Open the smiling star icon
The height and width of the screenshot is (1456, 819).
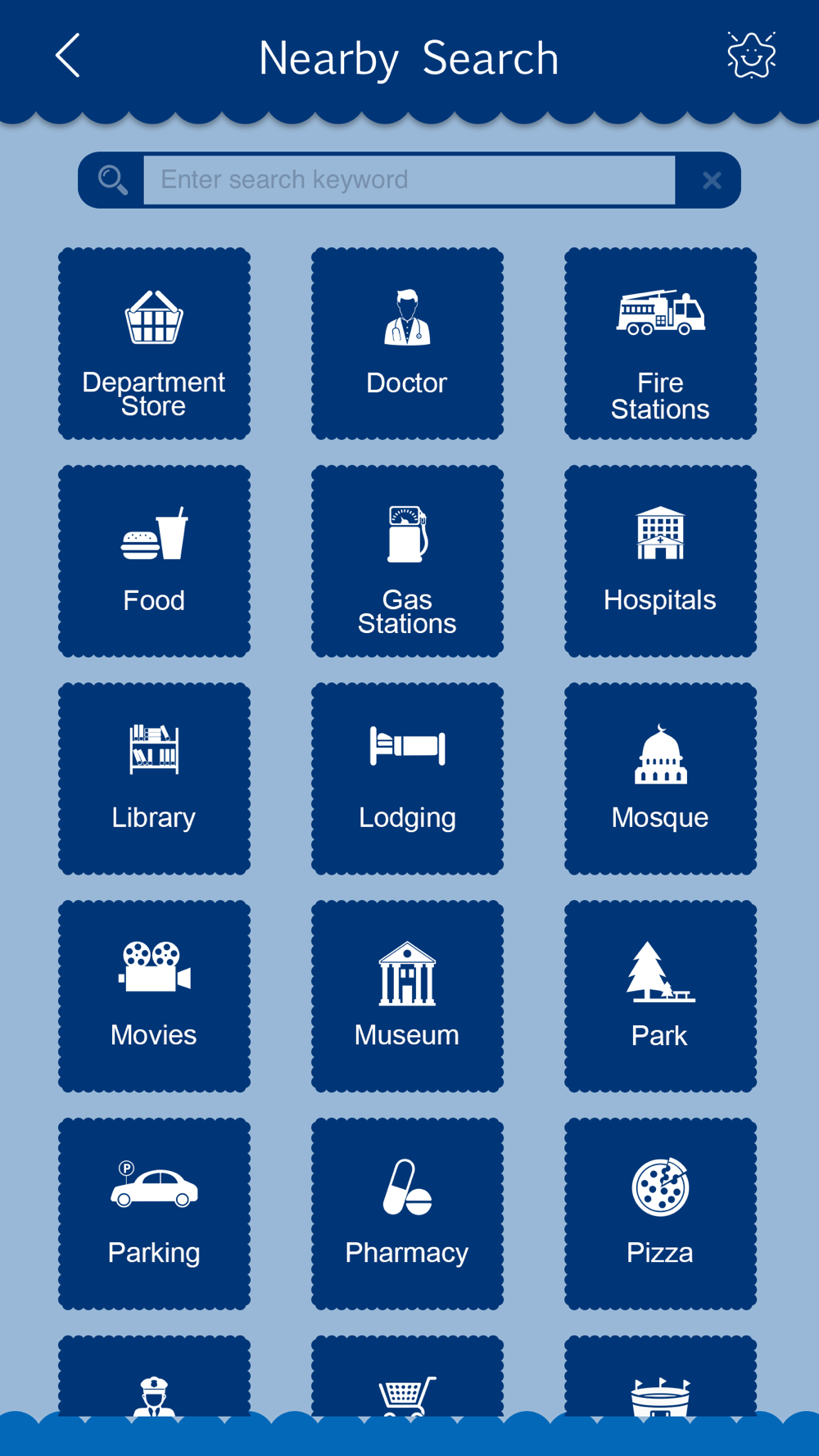pos(751,56)
